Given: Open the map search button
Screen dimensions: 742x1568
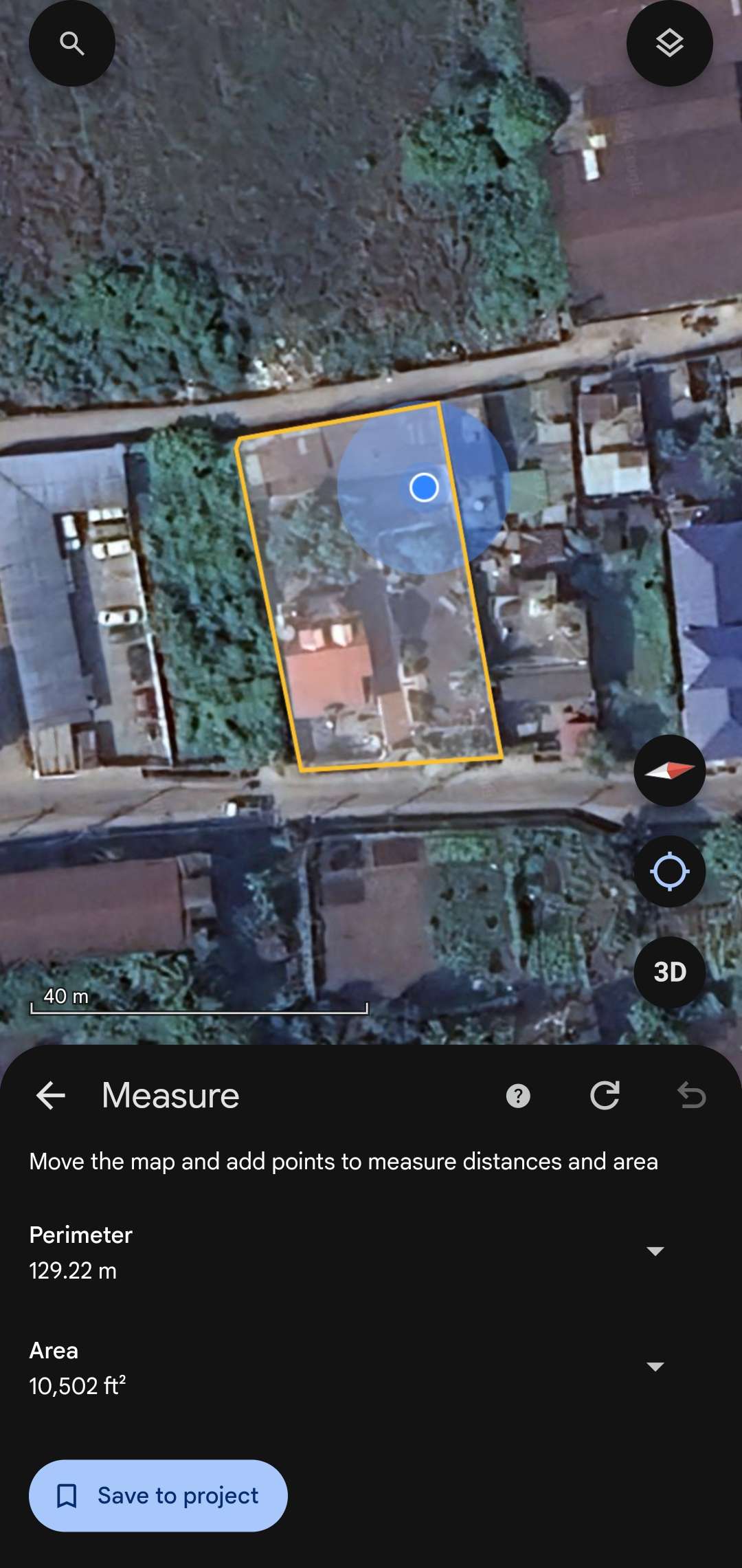Looking at the screenshot, I should pos(72,43).
